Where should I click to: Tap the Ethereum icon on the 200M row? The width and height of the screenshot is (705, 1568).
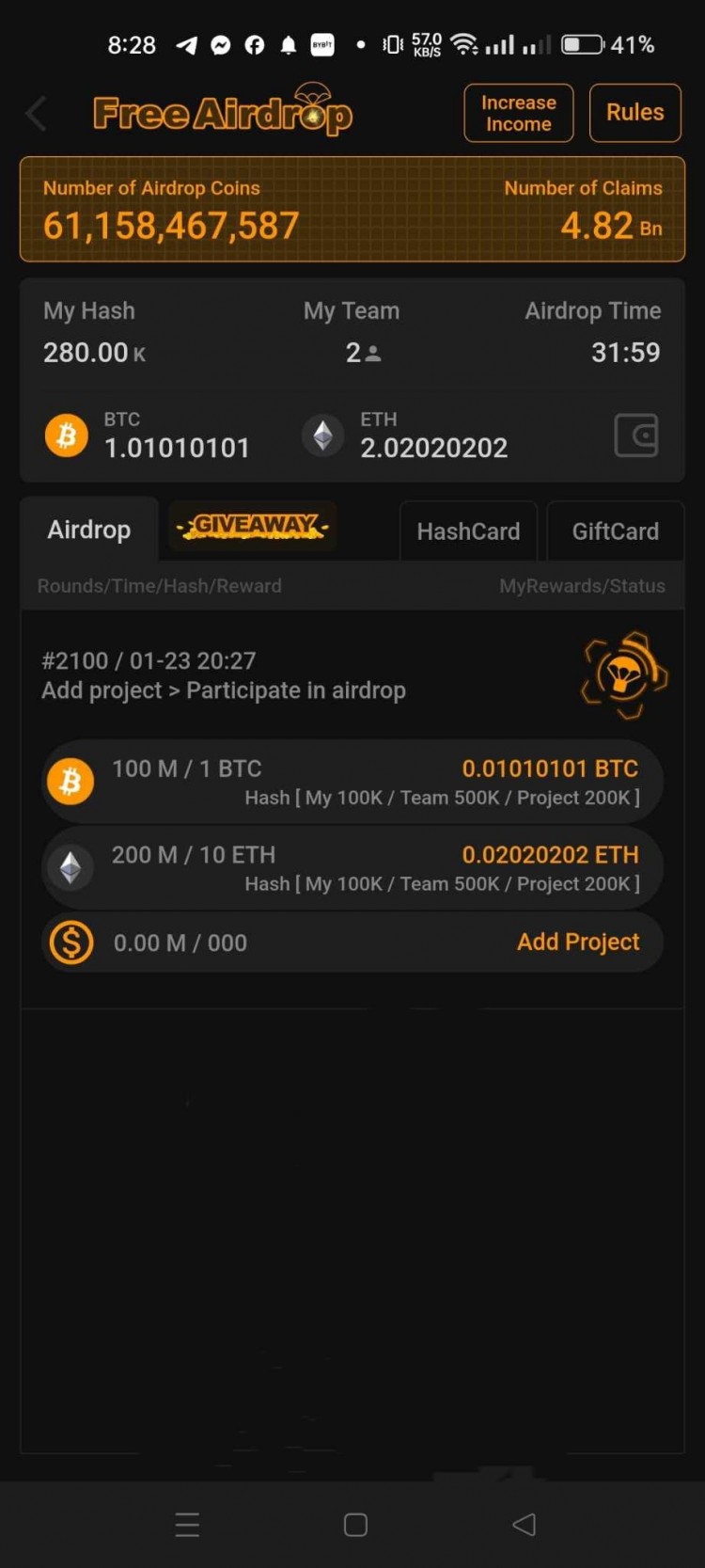(x=69, y=867)
